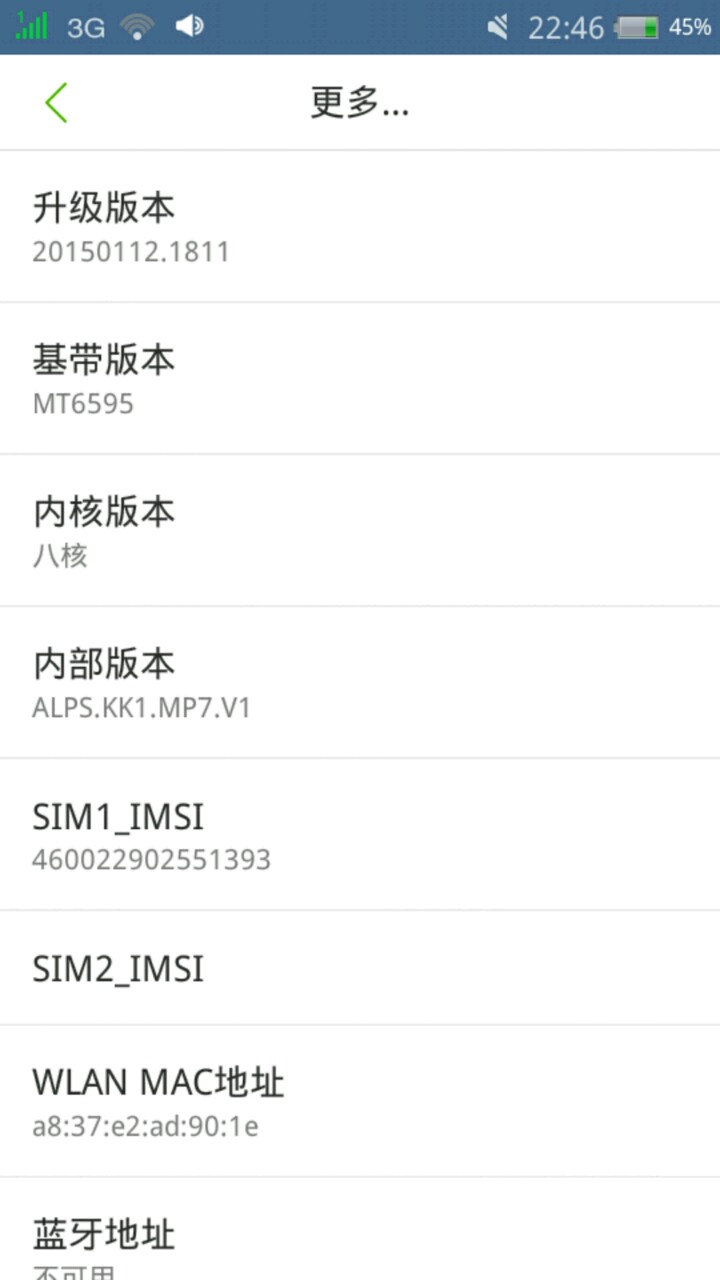Open the 升级版本 row
The width and height of the screenshot is (720, 1280).
(x=360, y=227)
